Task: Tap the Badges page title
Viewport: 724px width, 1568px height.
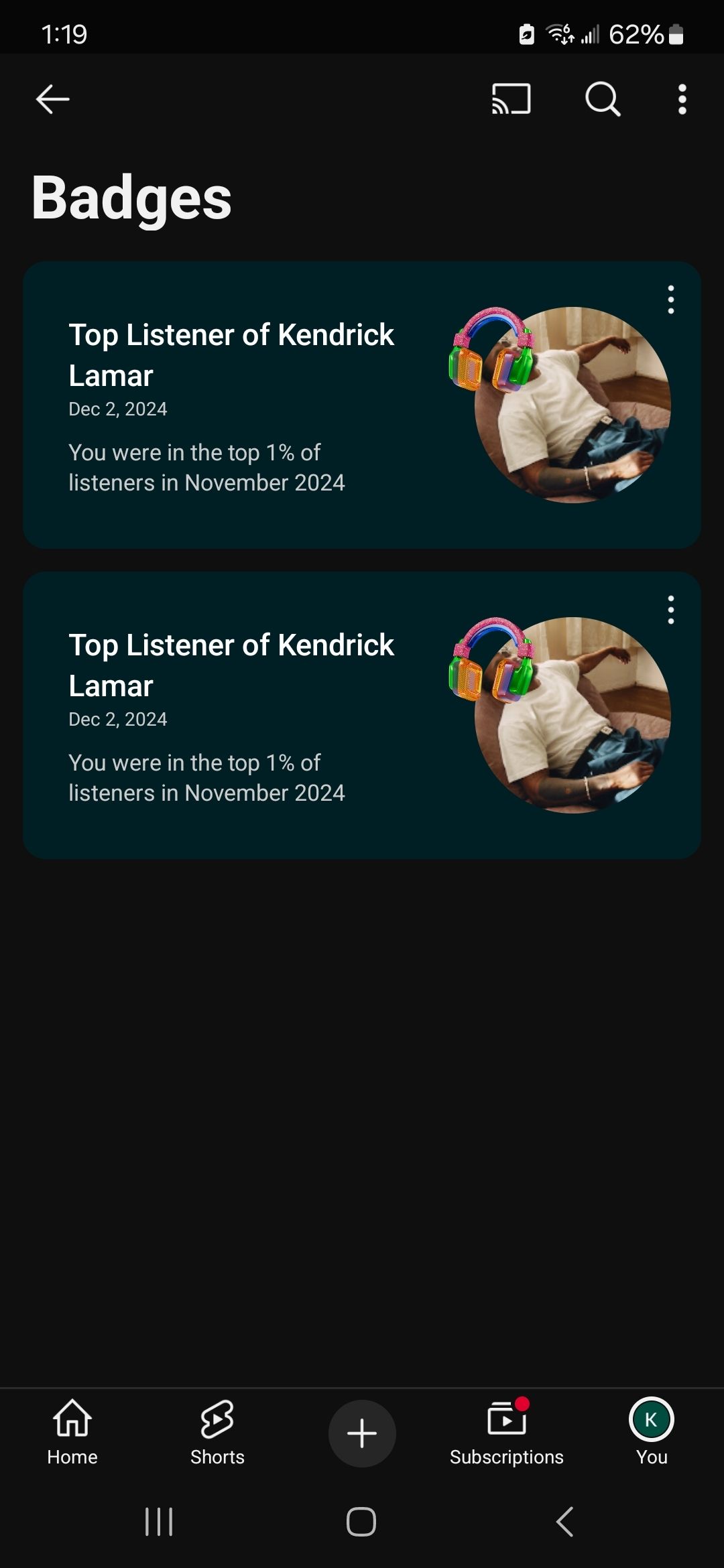Action: pyautogui.click(x=132, y=196)
